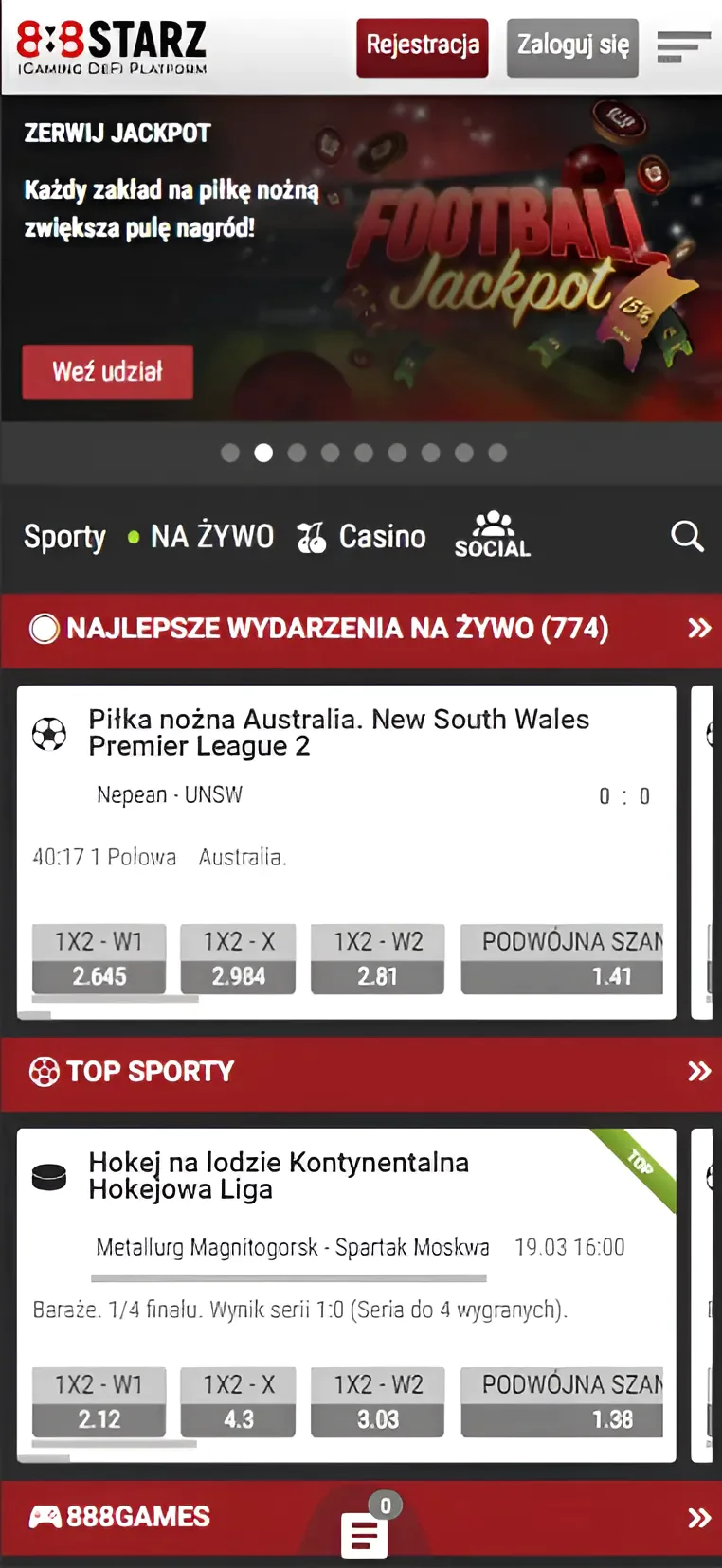Open Metallurg Magnitogorsk - Spartak Moskwa match
722x1568 pixels.
293,1247
